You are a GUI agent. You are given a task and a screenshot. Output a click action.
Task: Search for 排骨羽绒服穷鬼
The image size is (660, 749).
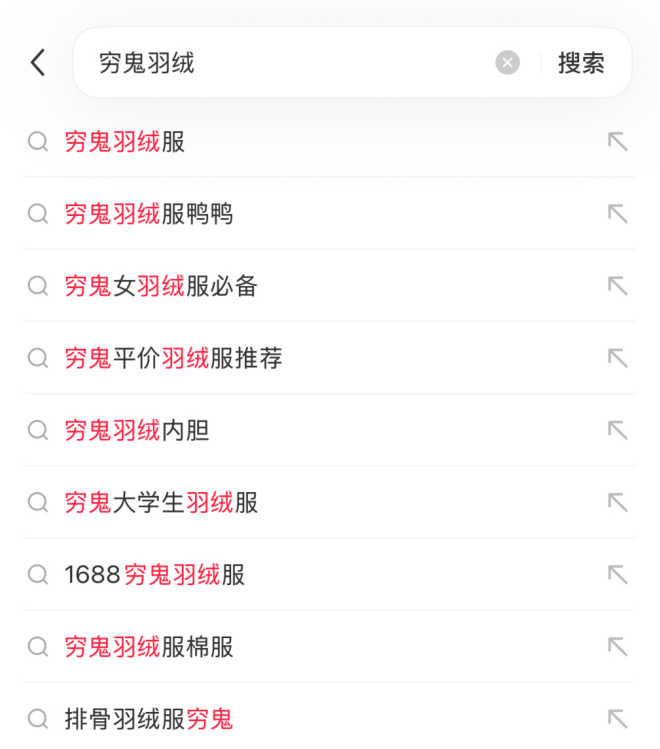click(149, 719)
